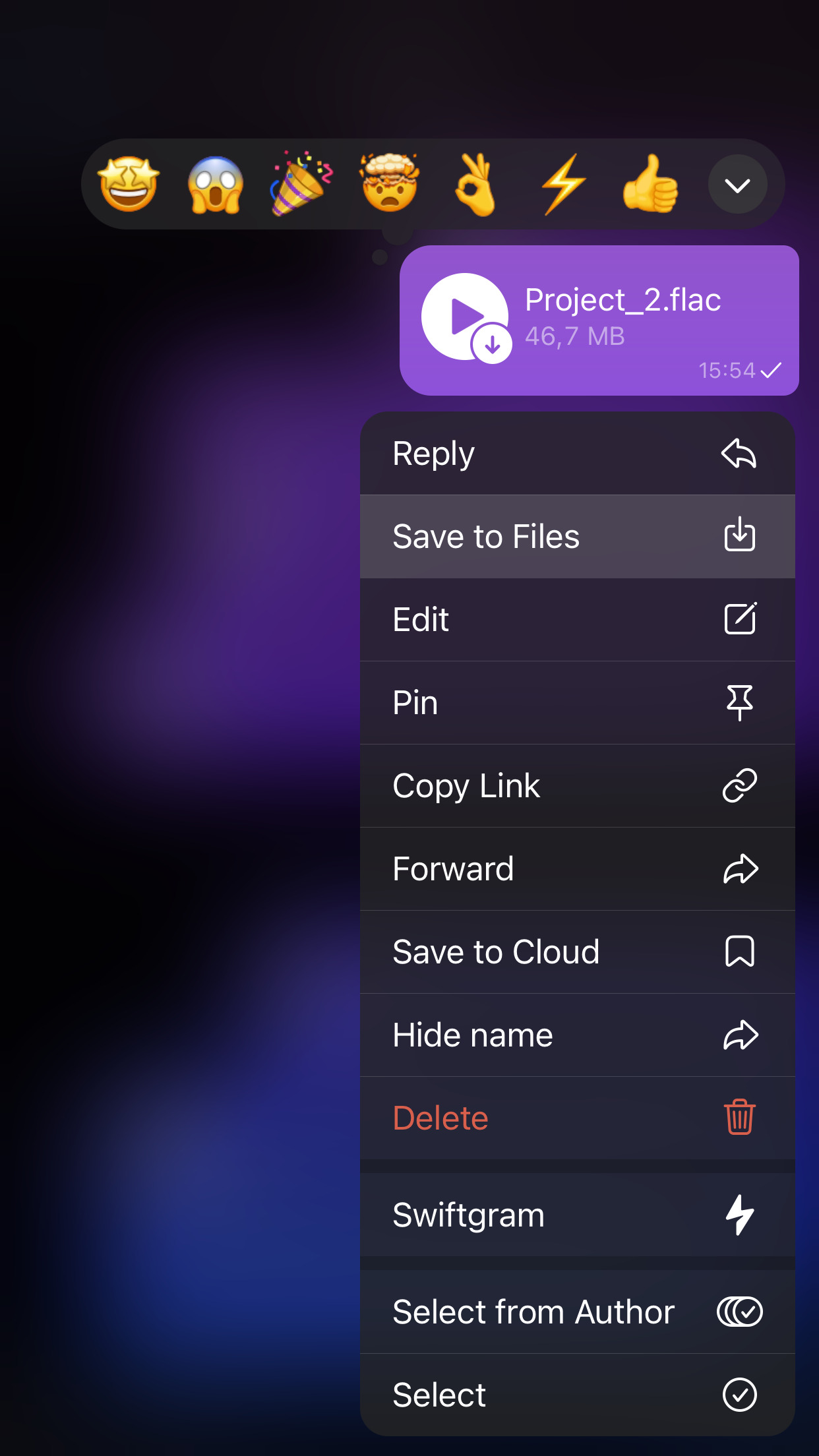819x1456 pixels.
Task: Copy Link to the message
Action: tap(577, 785)
